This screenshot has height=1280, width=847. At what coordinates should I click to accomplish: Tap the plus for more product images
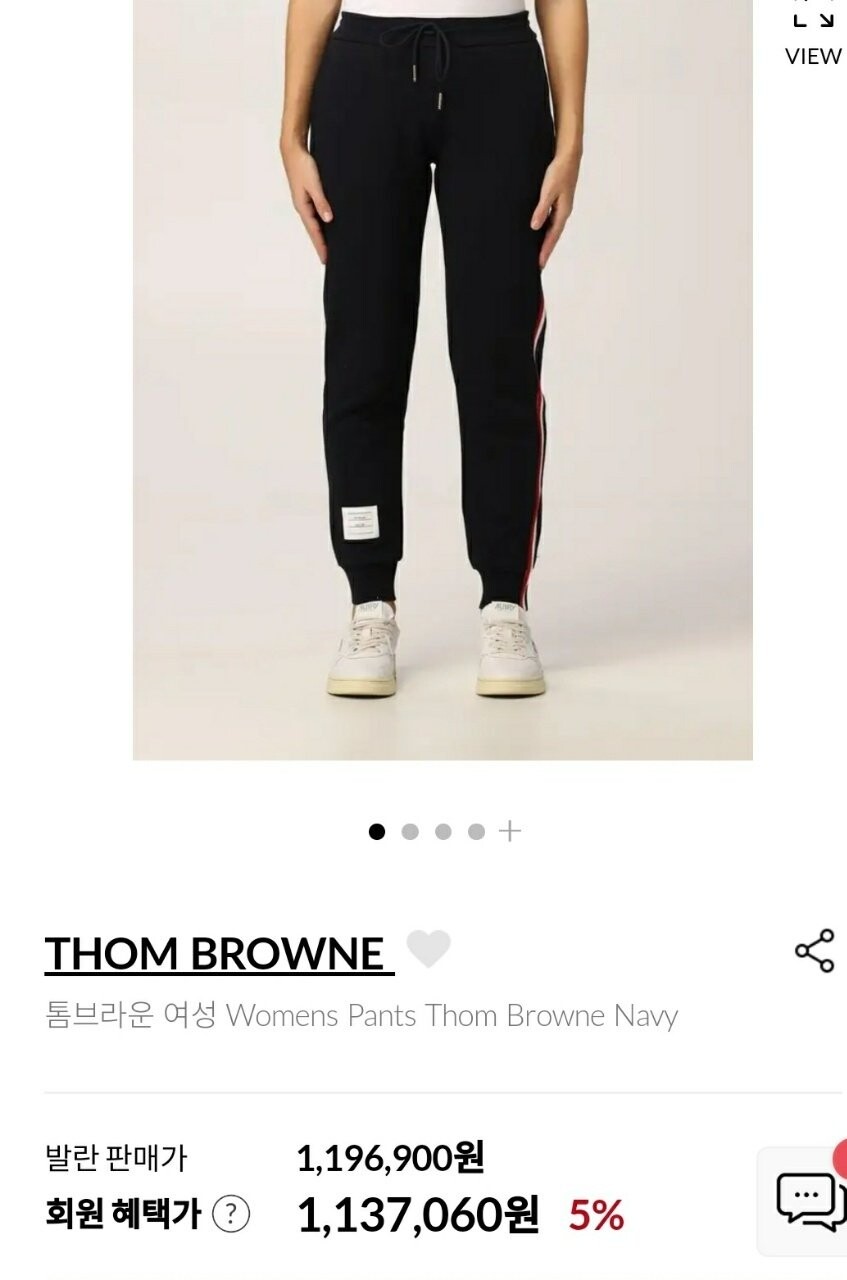point(510,831)
